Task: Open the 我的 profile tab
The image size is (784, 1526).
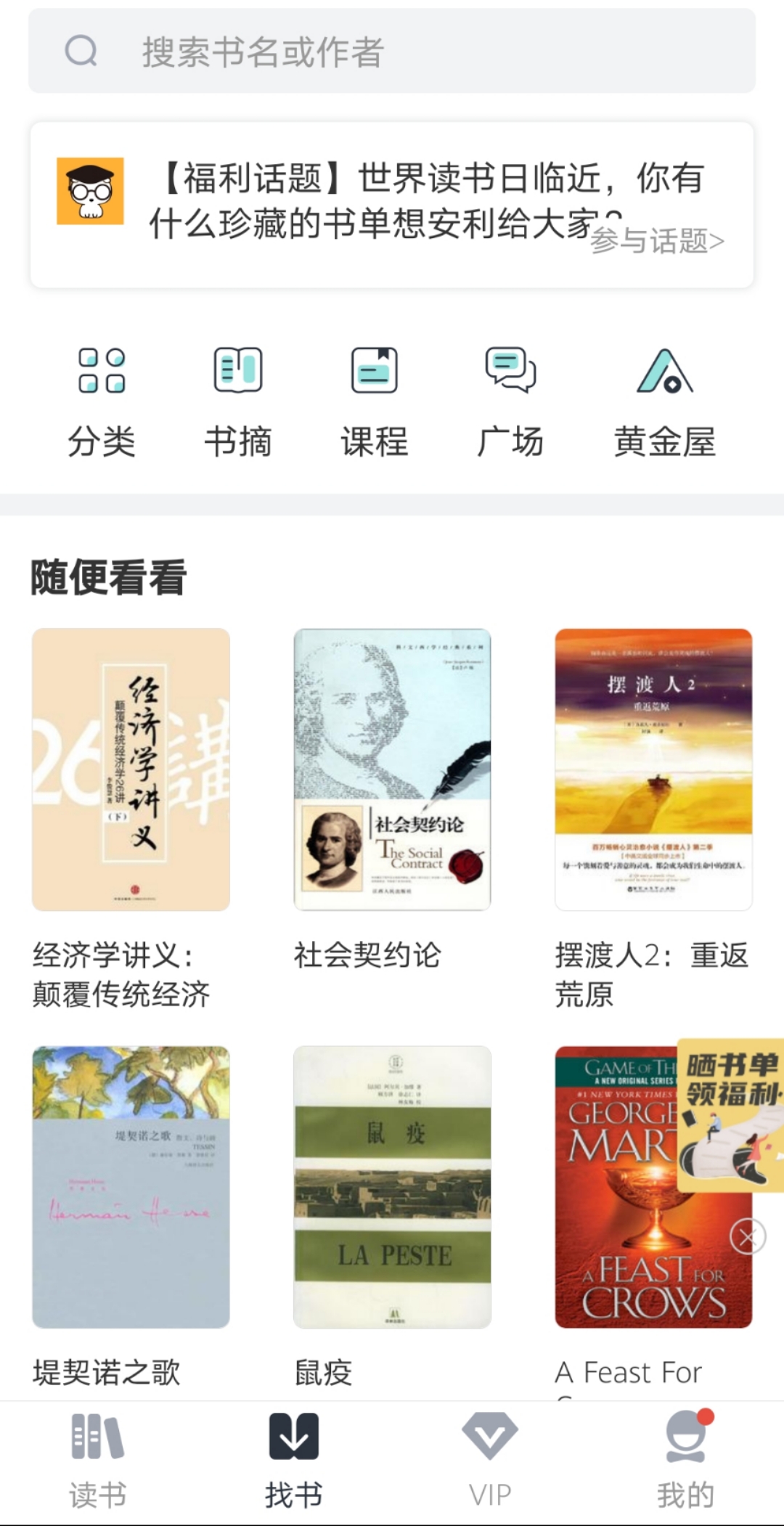Action: (x=686, y=1461)
